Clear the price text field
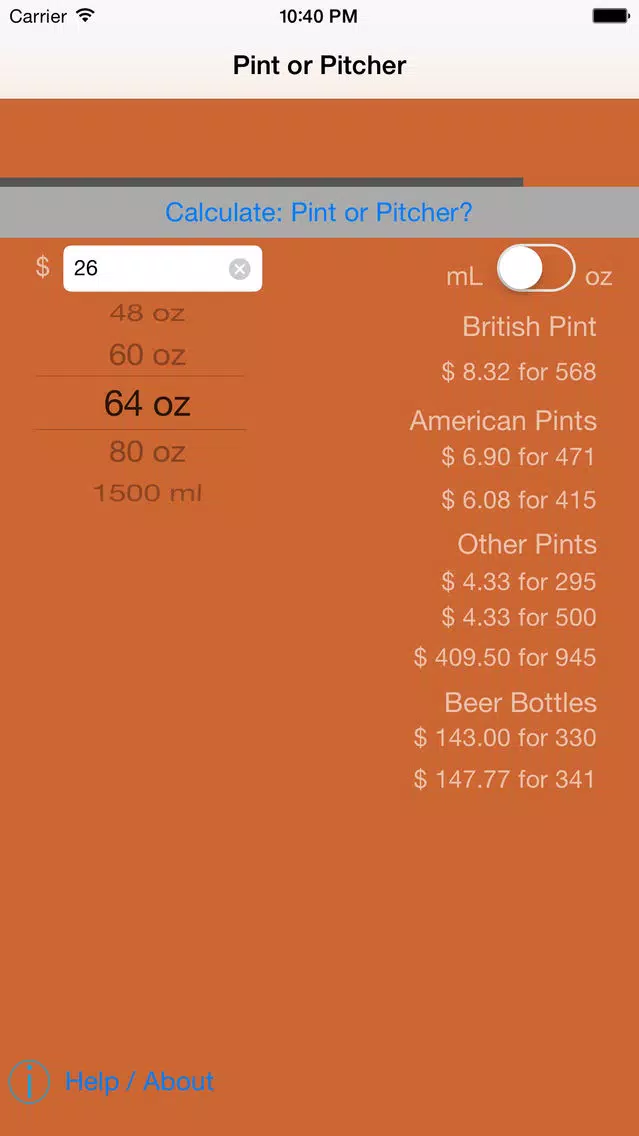Screen dimensions: 639x1136 point(240,269)
